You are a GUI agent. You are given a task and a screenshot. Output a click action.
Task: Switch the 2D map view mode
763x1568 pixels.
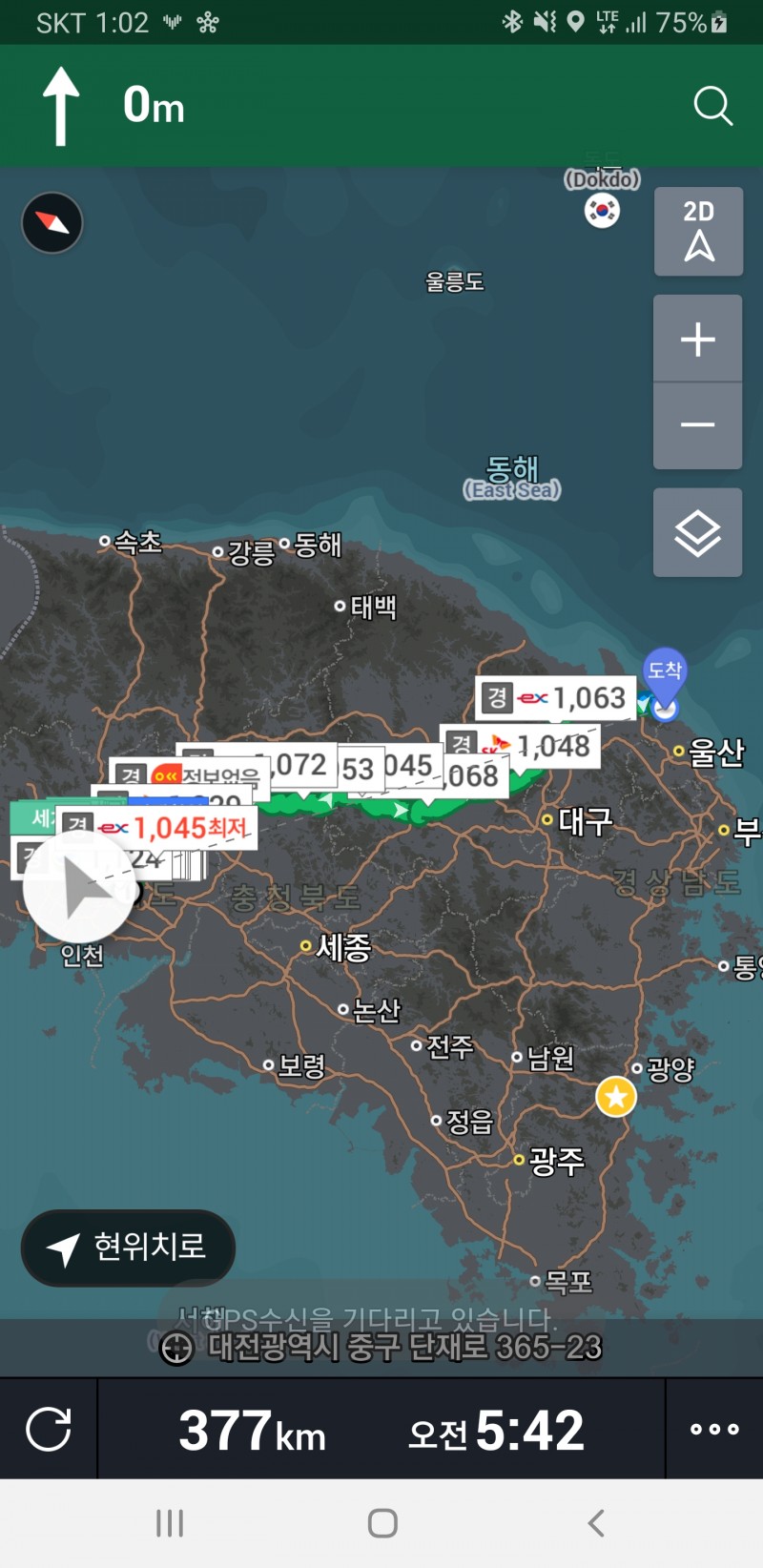(698, 232)
